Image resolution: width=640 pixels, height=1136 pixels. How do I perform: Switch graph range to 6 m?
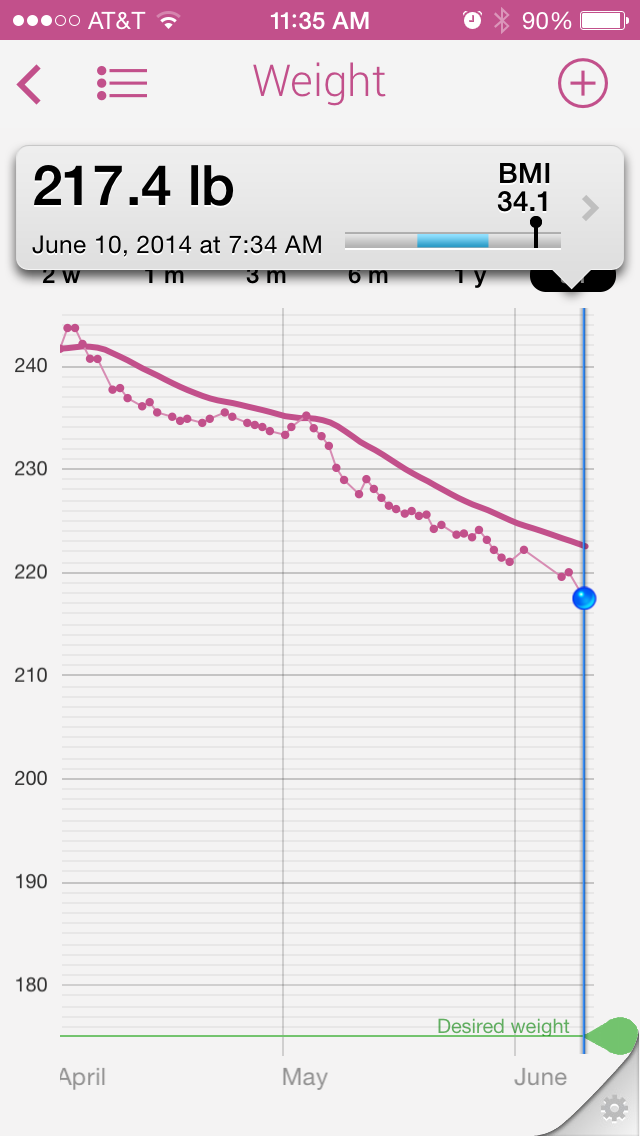[x=368, y=277]
